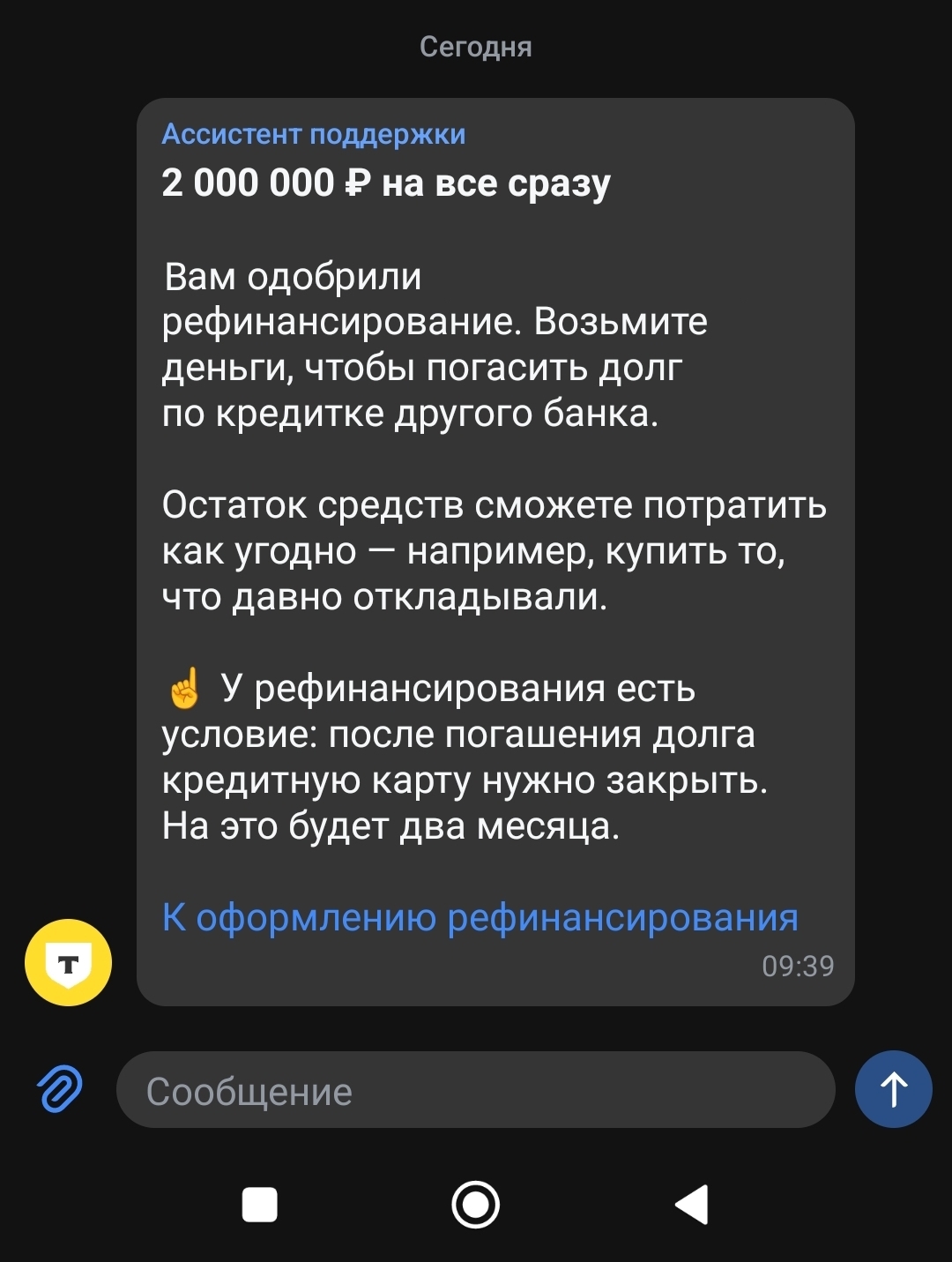Focus the Сообщение text field

point(475,1090)
